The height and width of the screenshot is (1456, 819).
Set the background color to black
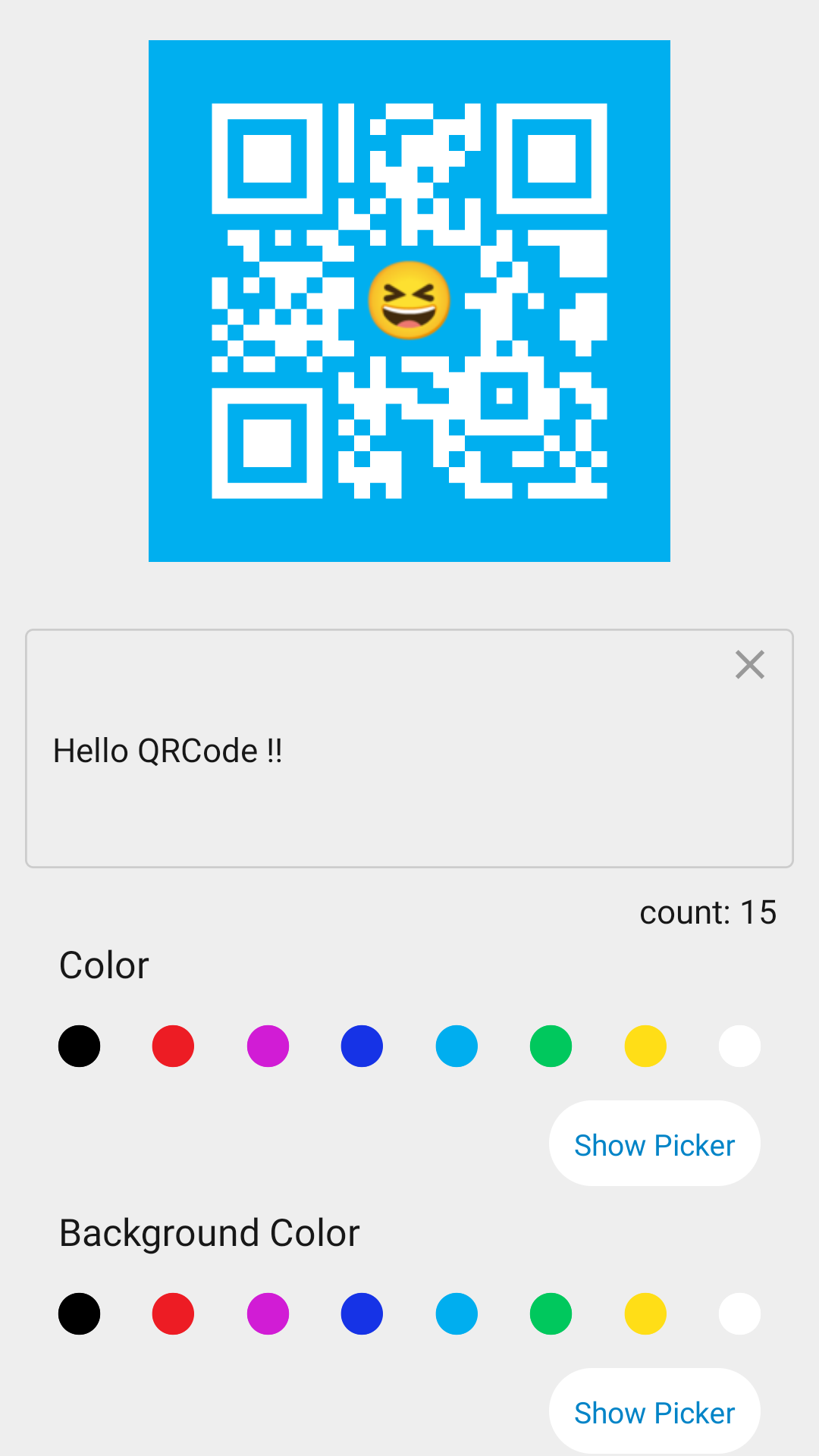pyautogui.click(x=79, y=1313)
